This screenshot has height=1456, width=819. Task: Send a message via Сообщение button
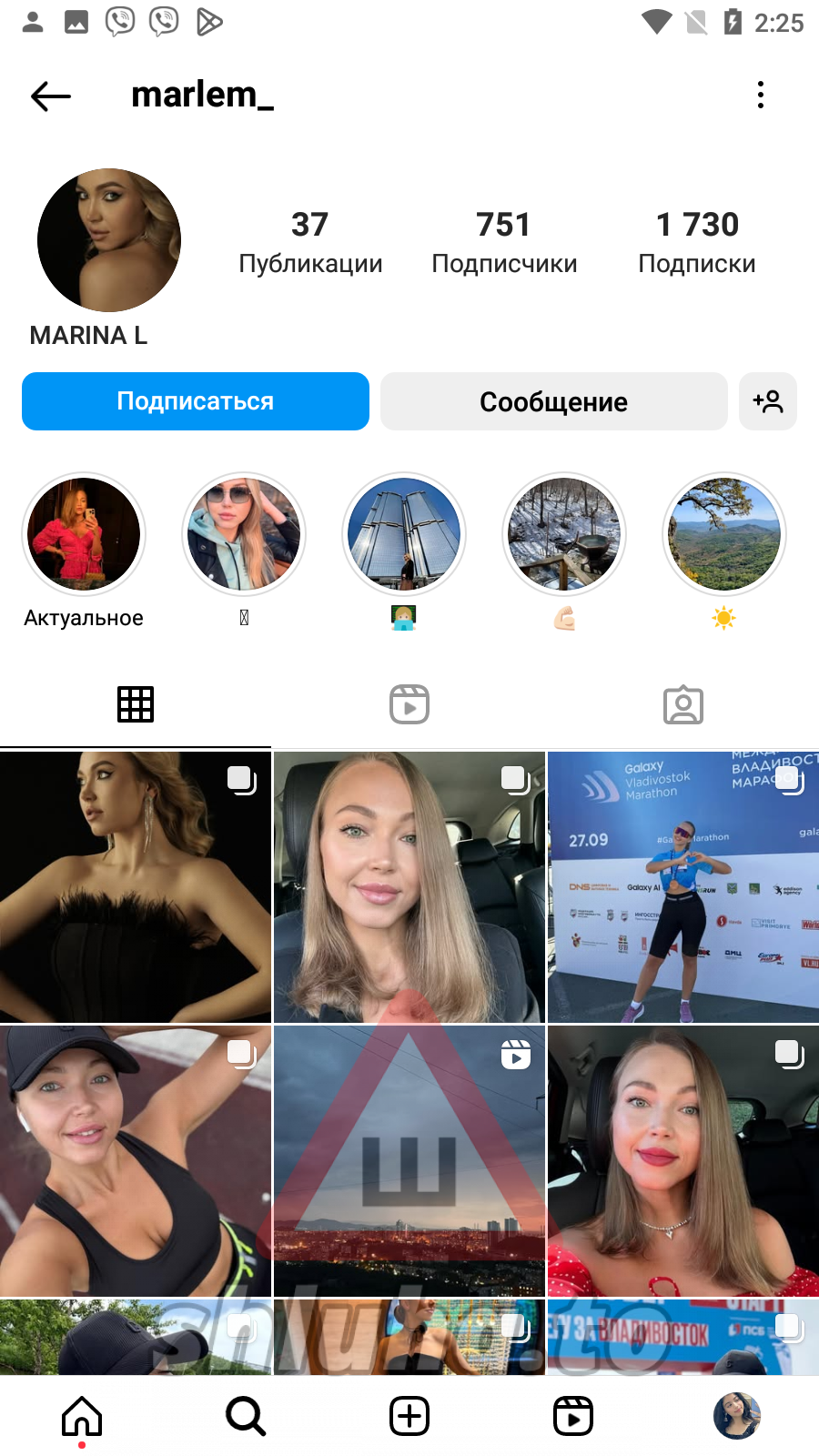pyautogui.click(x=553, y=401)
